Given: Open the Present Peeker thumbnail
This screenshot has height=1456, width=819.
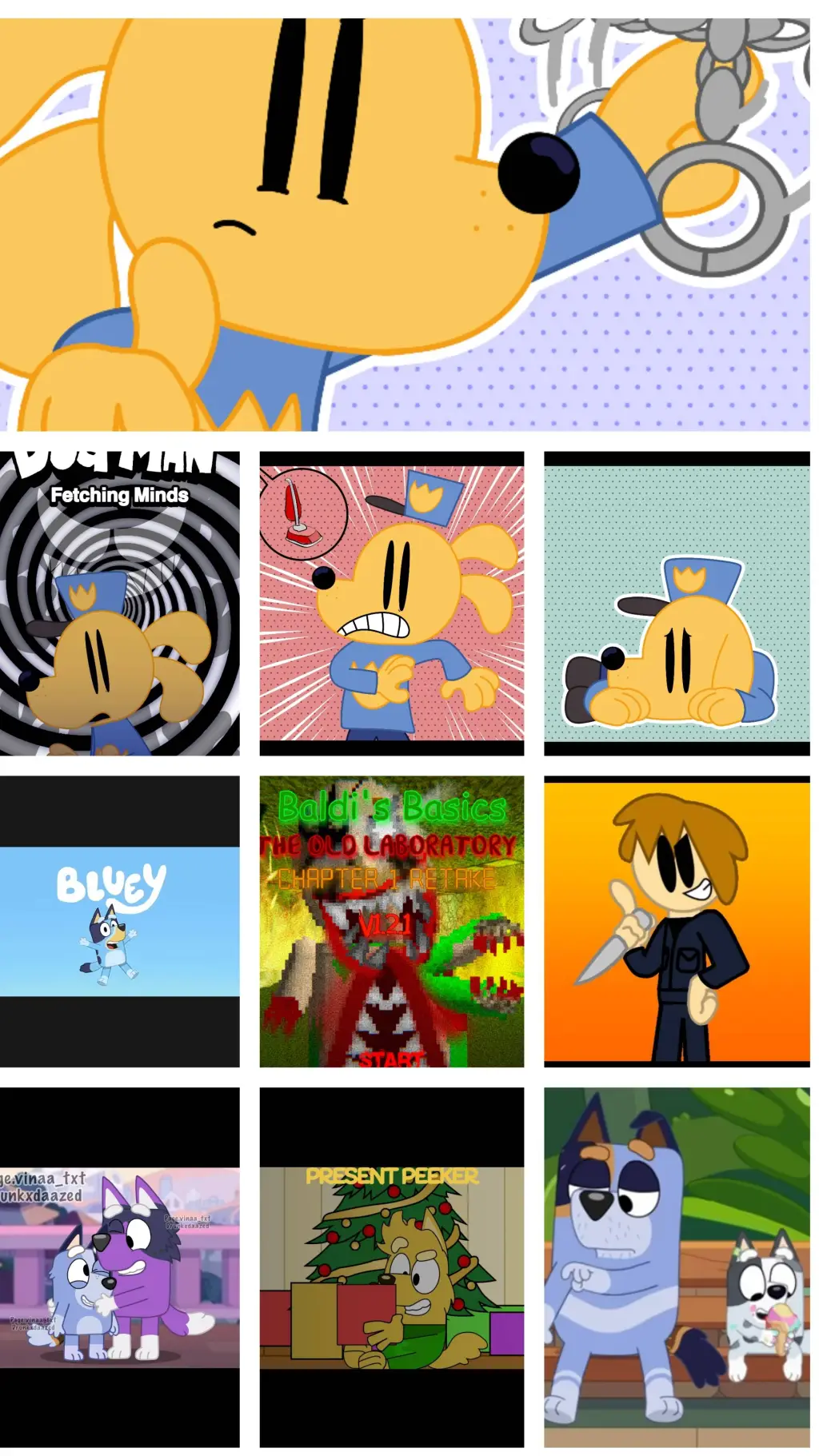Looking at the screenshot, I should click(392, 1267).
